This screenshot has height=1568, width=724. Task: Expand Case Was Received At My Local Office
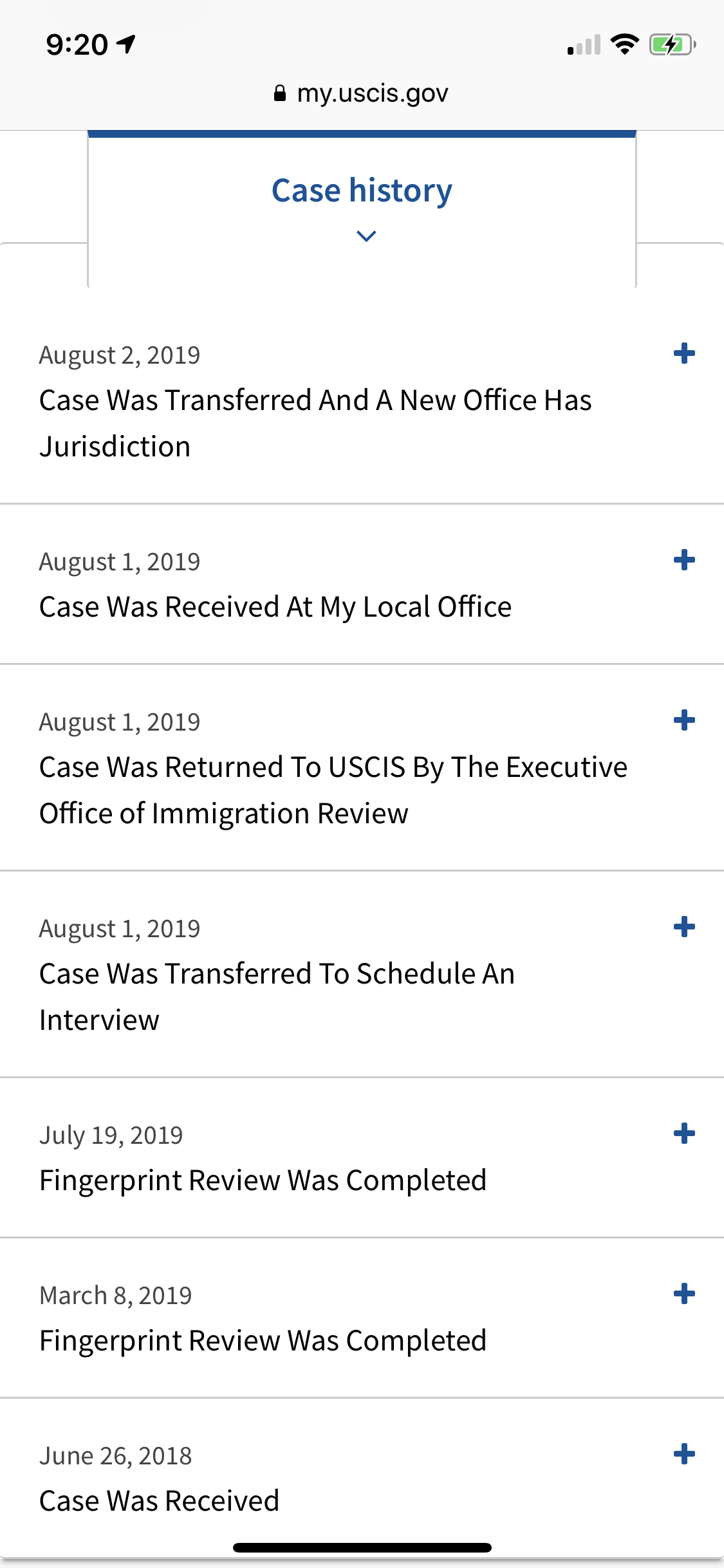click(684, 560)
